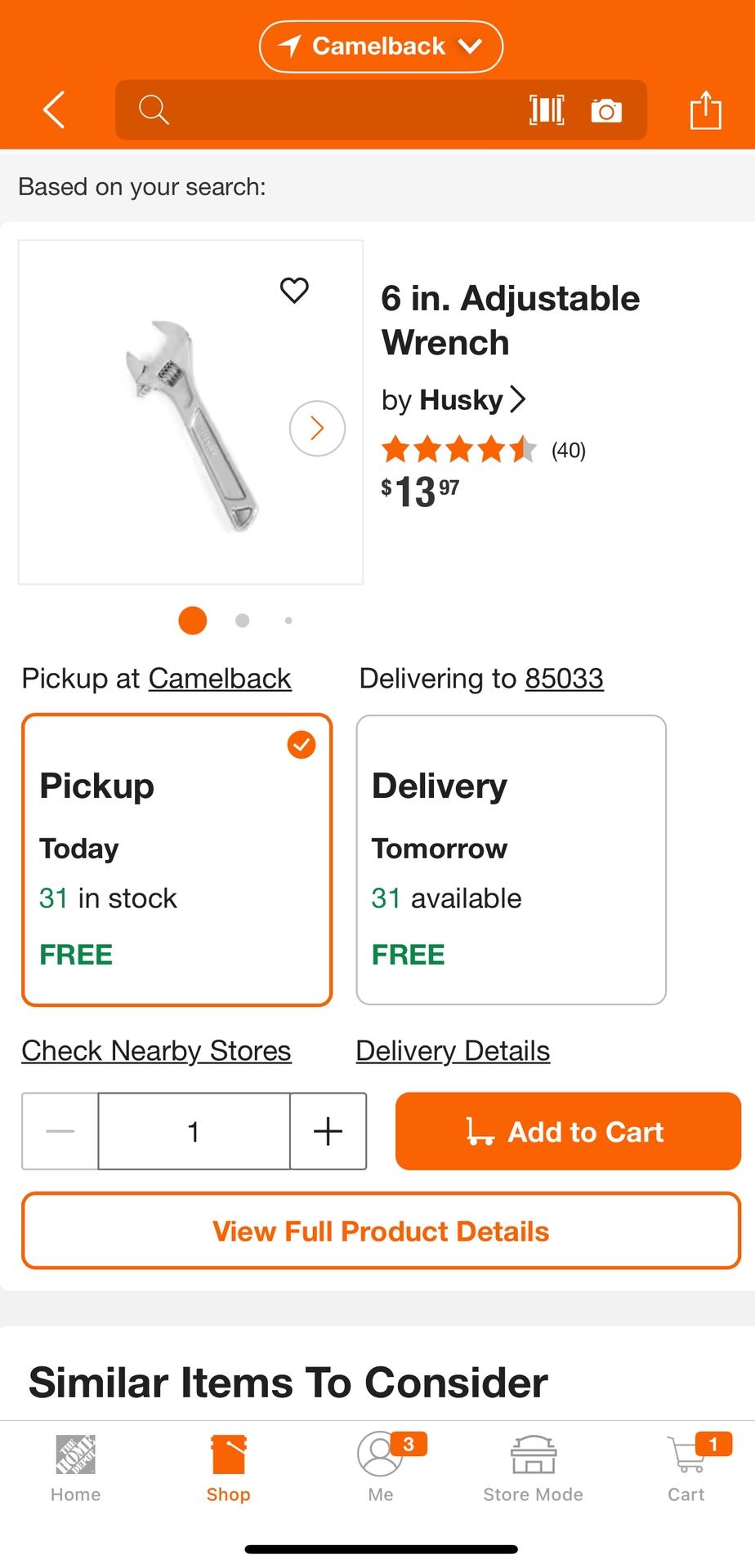Increase quantity with the plus stepper
The image size is (755, 1568).
click(328, 1131)
